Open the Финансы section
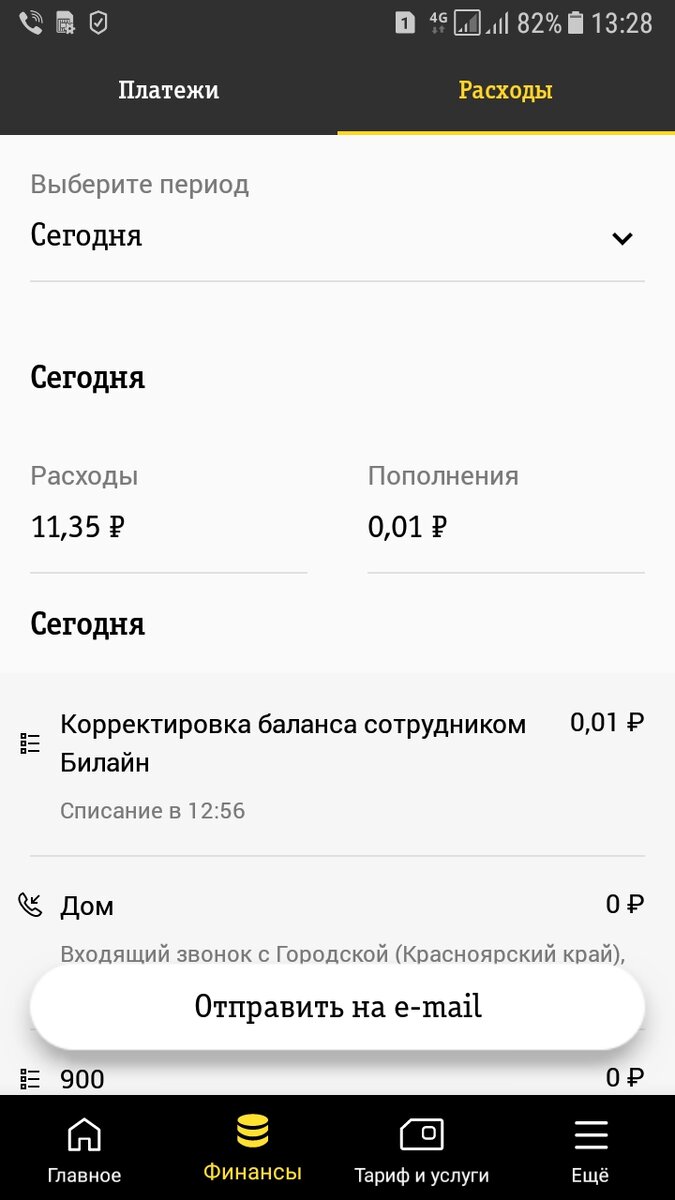This screenshot has height=1200, width=675. [252, 1150]
